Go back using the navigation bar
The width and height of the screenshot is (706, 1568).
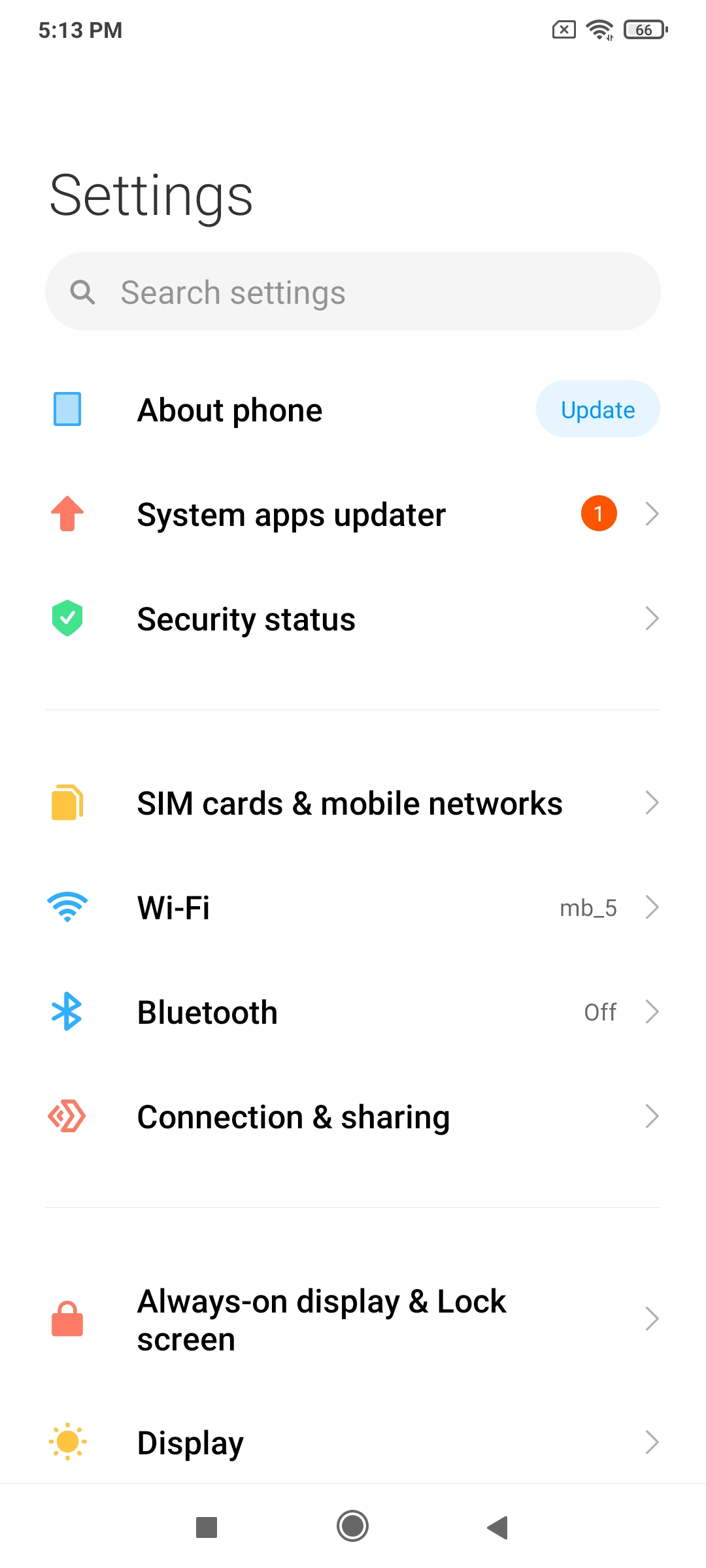[x=498, y=1527]
